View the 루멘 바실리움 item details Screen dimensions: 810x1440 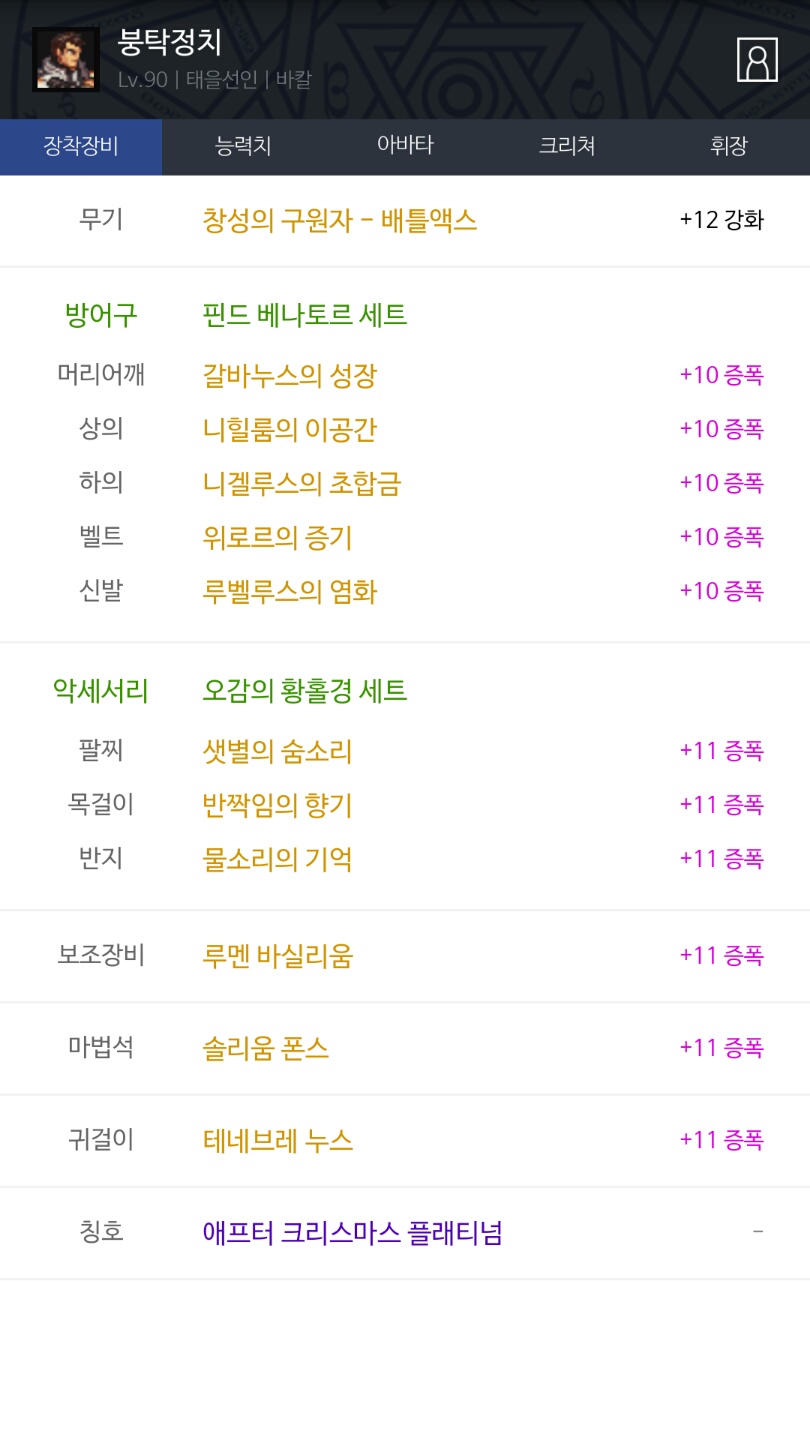(277, 956)
